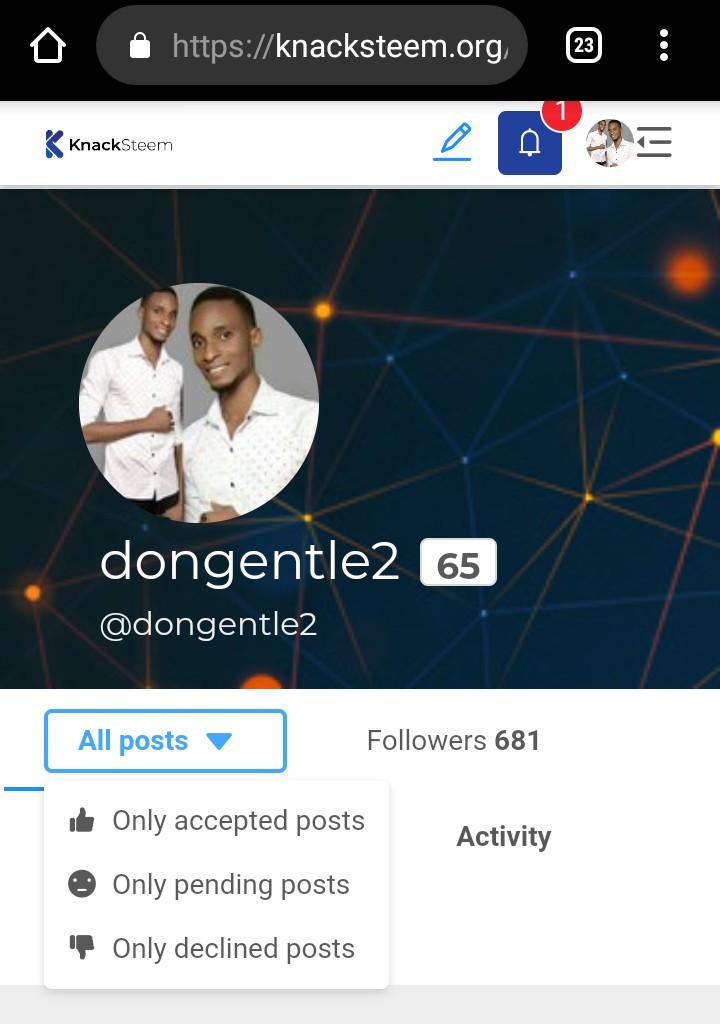Go to KnackSteem home via logo
Image resolution: width=720 pixels, height=1024 pixels.
point(109,144)
